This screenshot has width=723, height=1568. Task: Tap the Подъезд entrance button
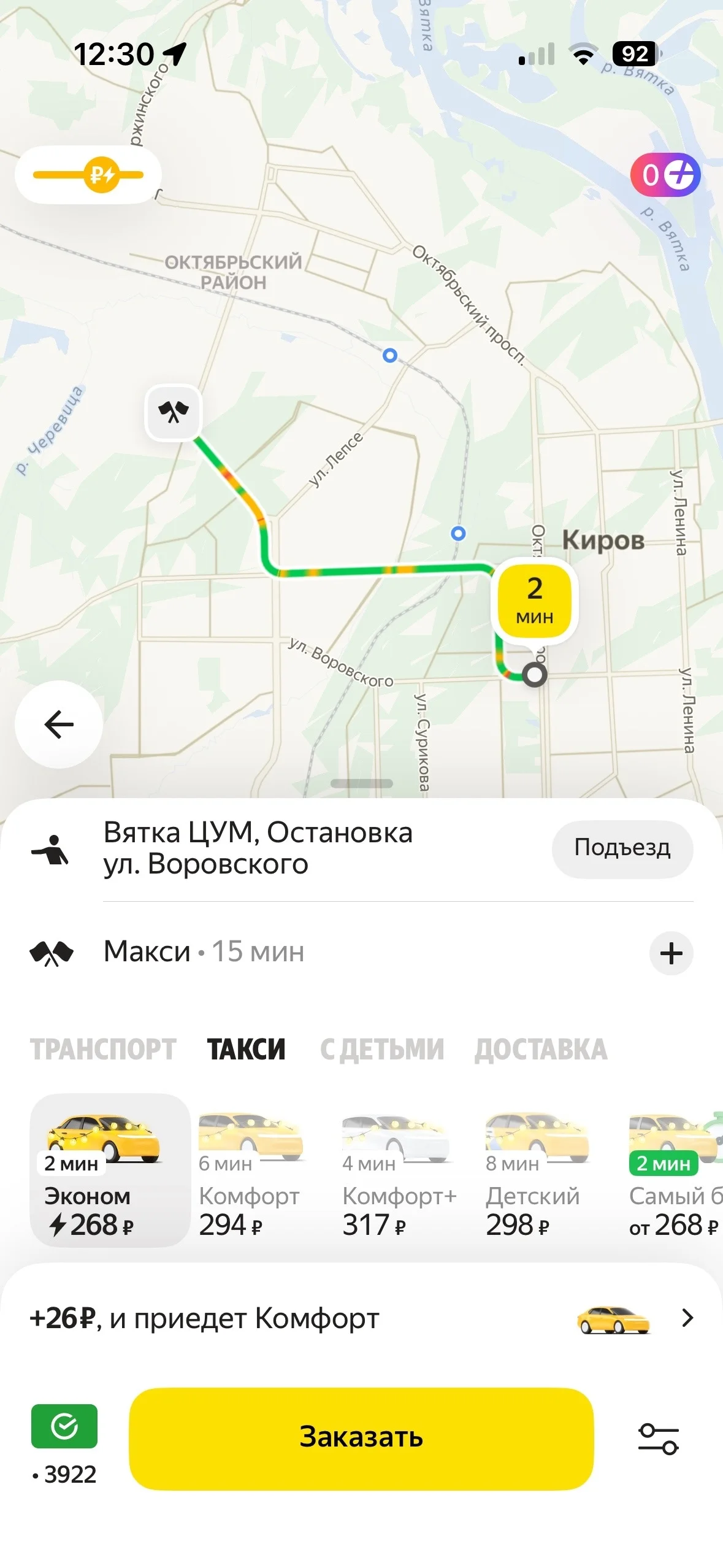(x=622, y=848)
